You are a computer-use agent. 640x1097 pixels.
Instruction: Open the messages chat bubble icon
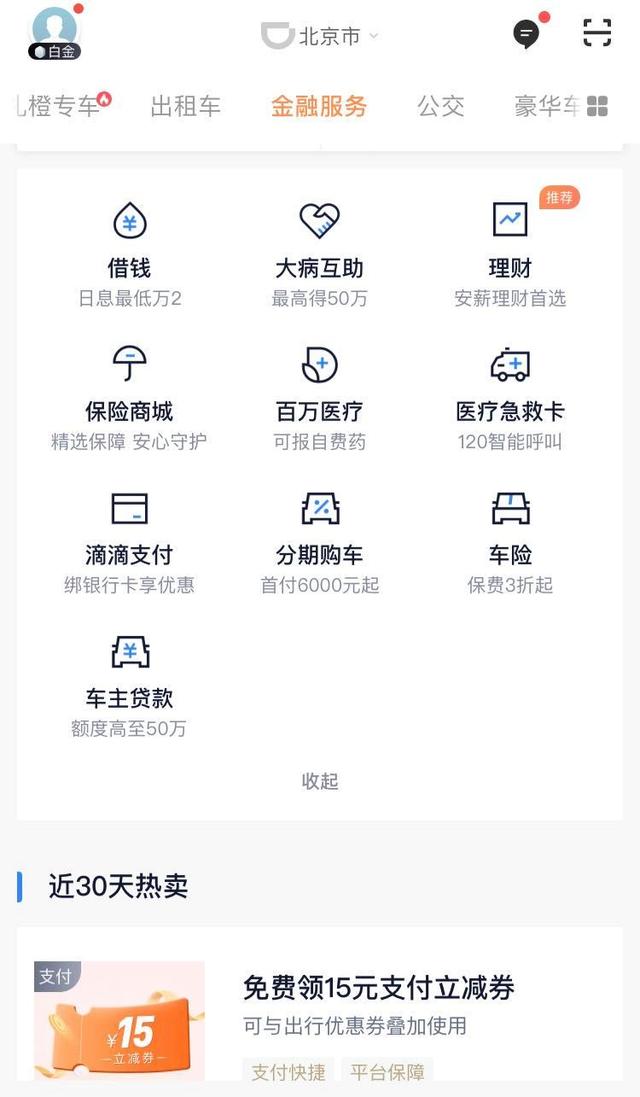click(x=526, y=34)
